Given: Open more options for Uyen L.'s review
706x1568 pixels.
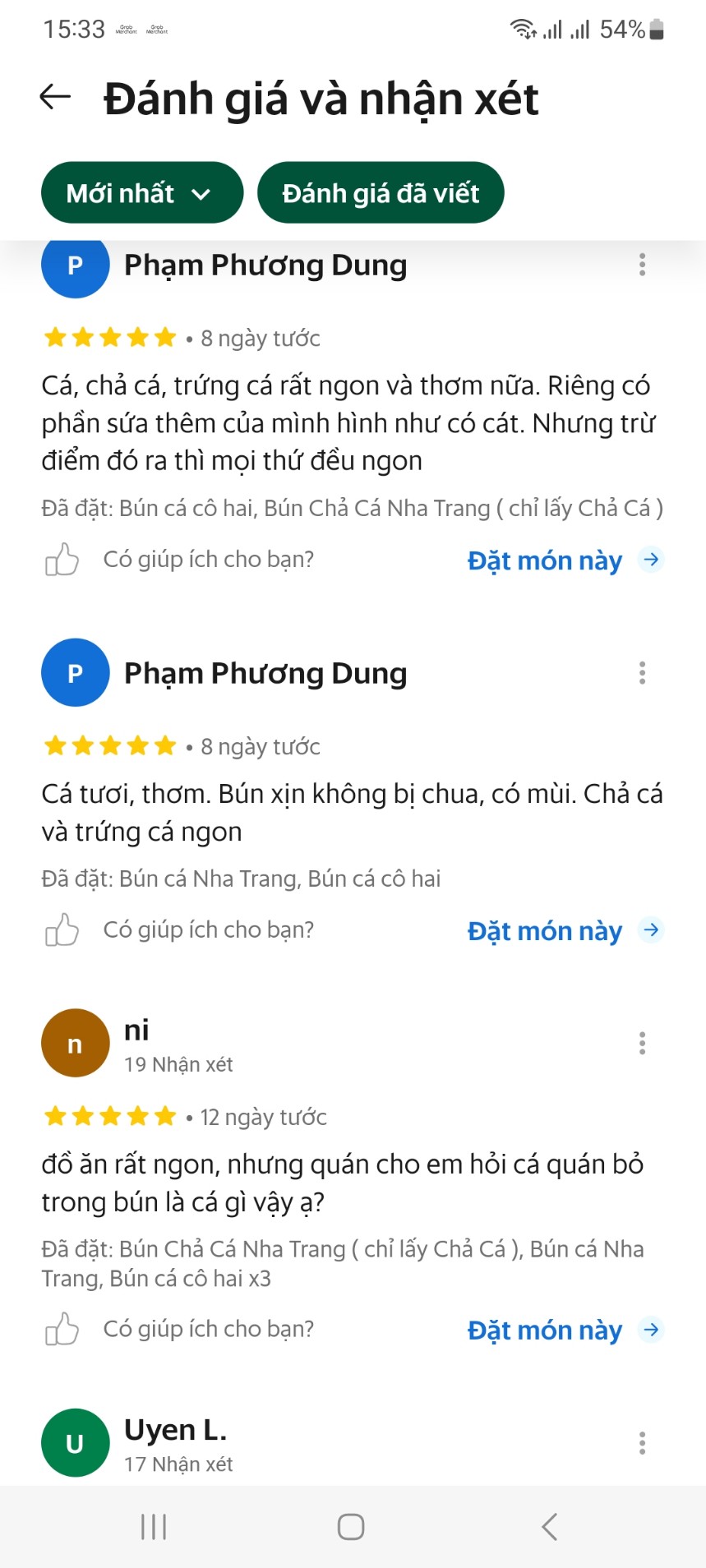Looking at the screenshot, I should 642,1443.
